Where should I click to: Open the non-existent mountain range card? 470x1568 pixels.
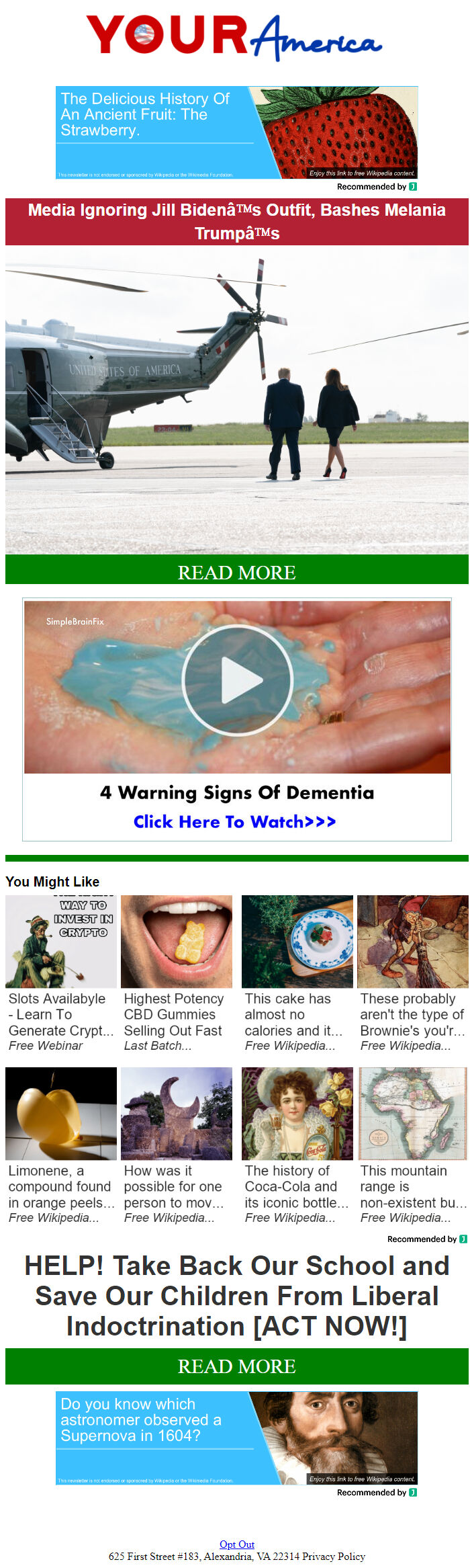(412, 1145)
